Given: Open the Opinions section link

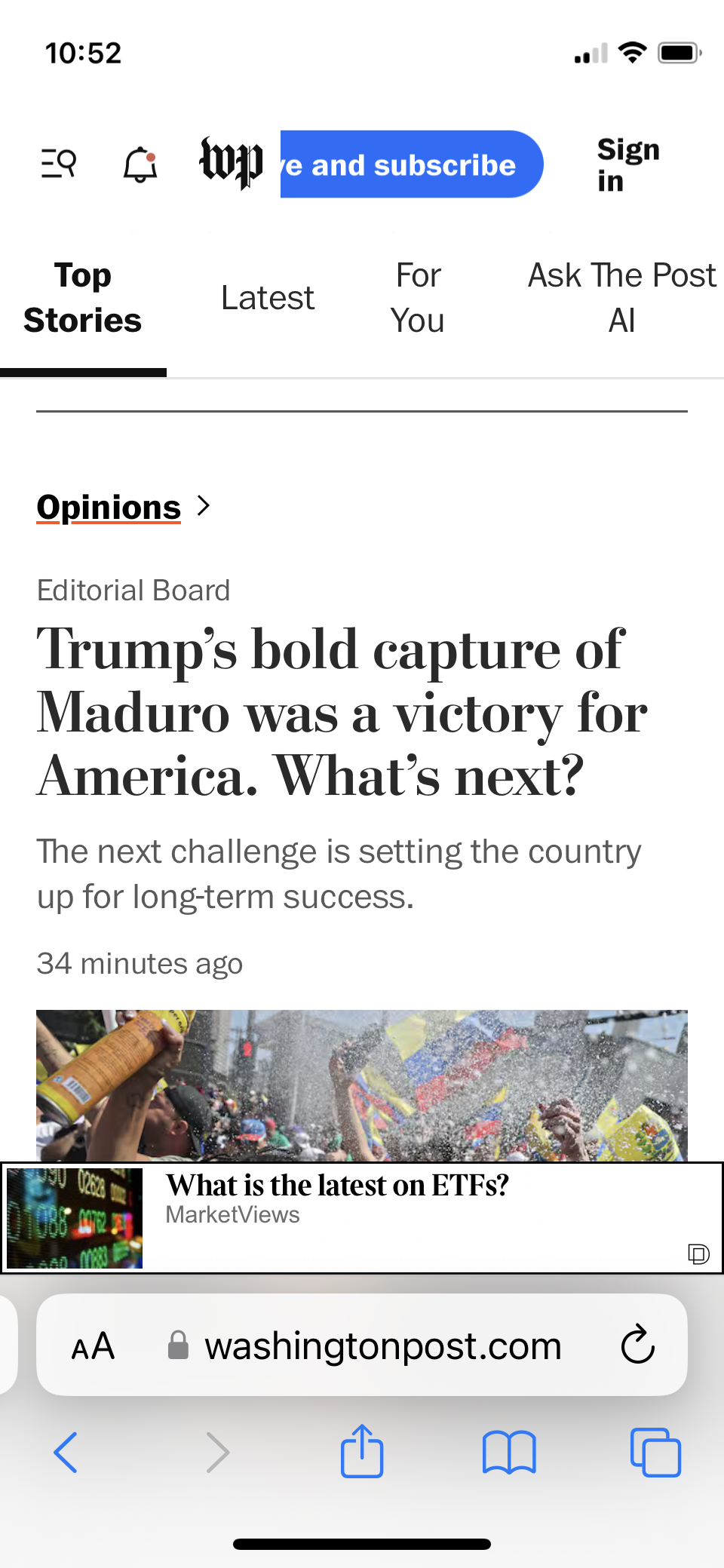Looking at the screenshot, I should [109, 508].
